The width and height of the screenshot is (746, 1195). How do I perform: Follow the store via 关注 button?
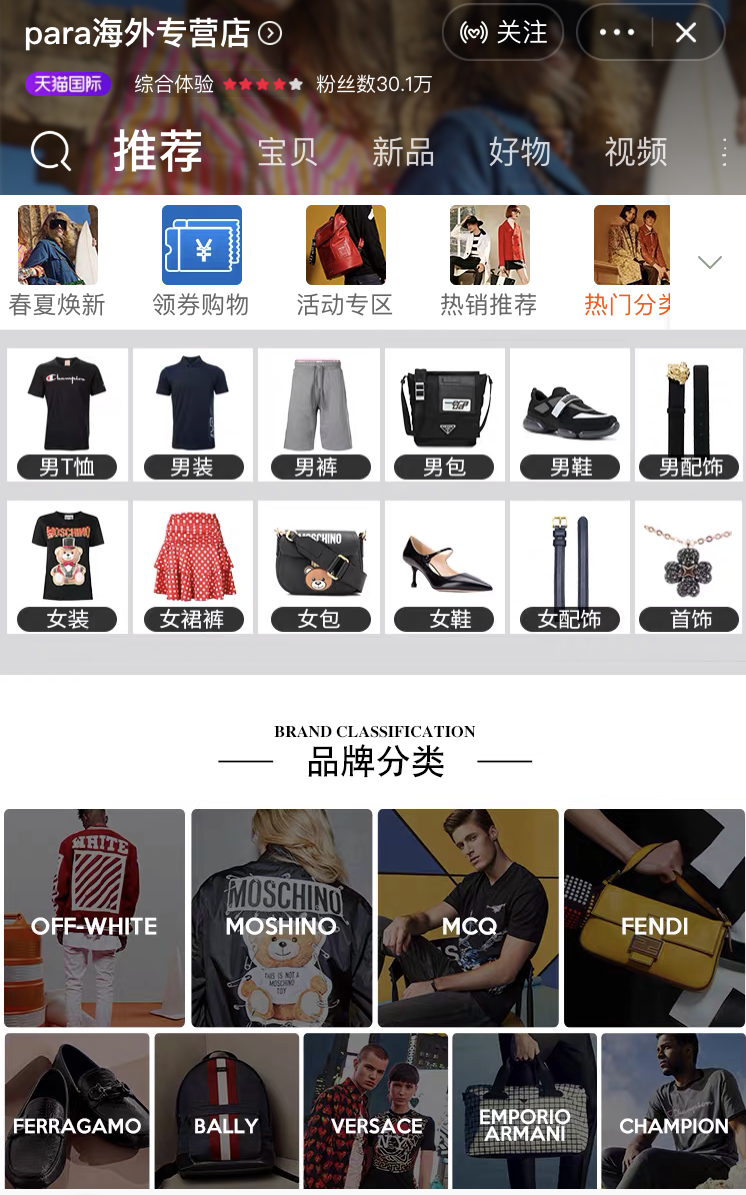pyautogui.click(x=503, y=33)
